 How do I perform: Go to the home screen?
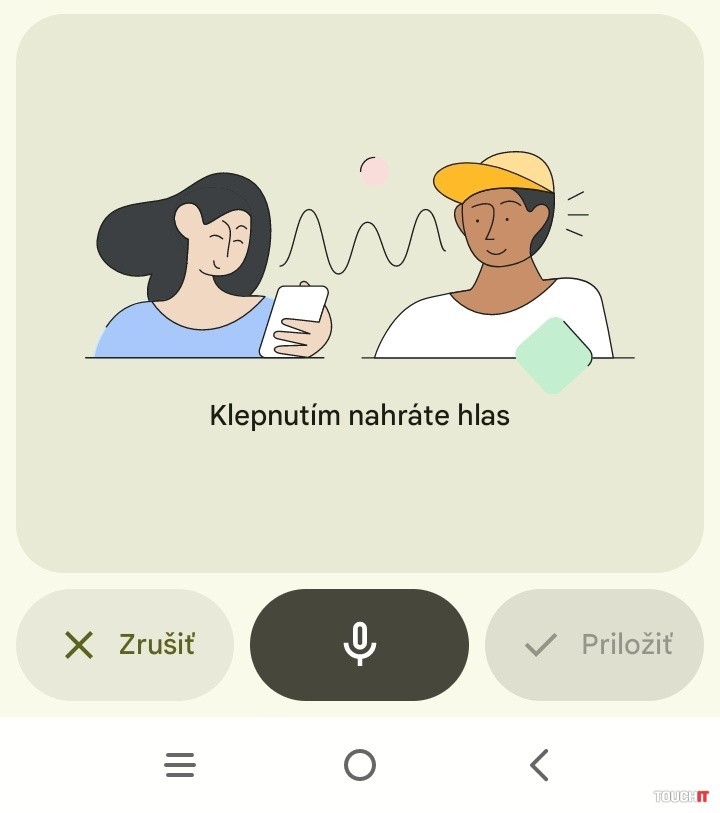(x=359, y=766)
